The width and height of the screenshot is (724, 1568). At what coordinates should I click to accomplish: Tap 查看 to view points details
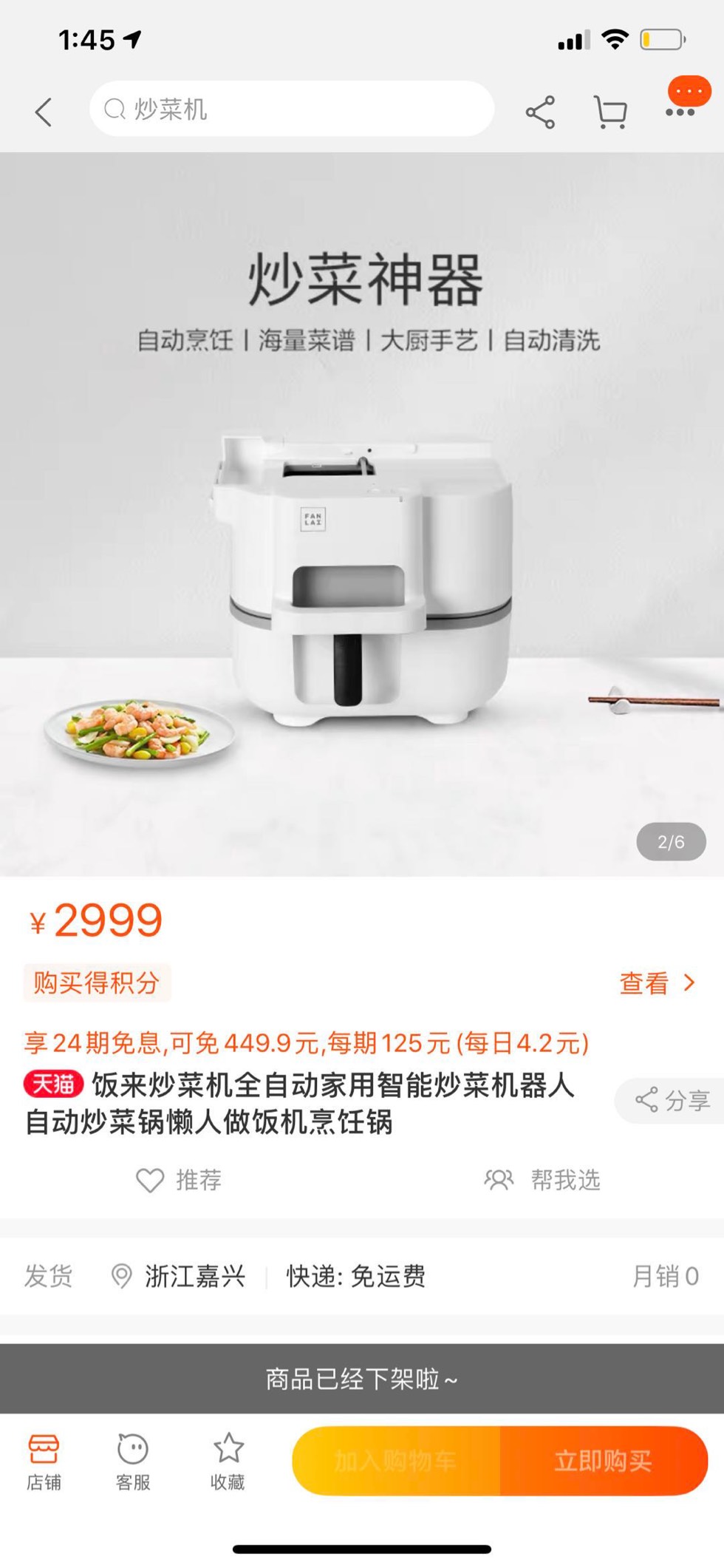pos(656,983)
